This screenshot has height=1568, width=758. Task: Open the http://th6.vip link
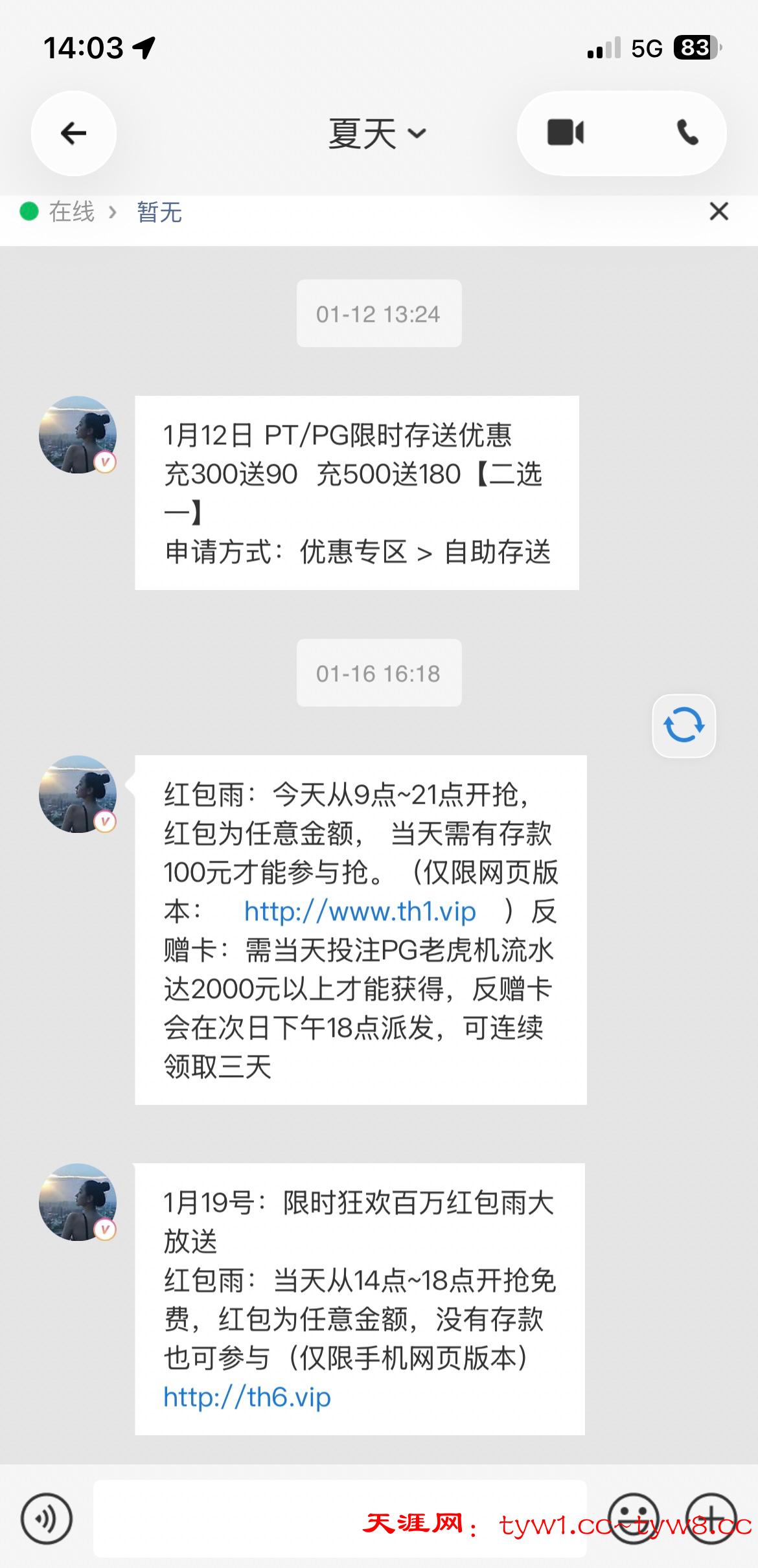tap(247, 1397)
